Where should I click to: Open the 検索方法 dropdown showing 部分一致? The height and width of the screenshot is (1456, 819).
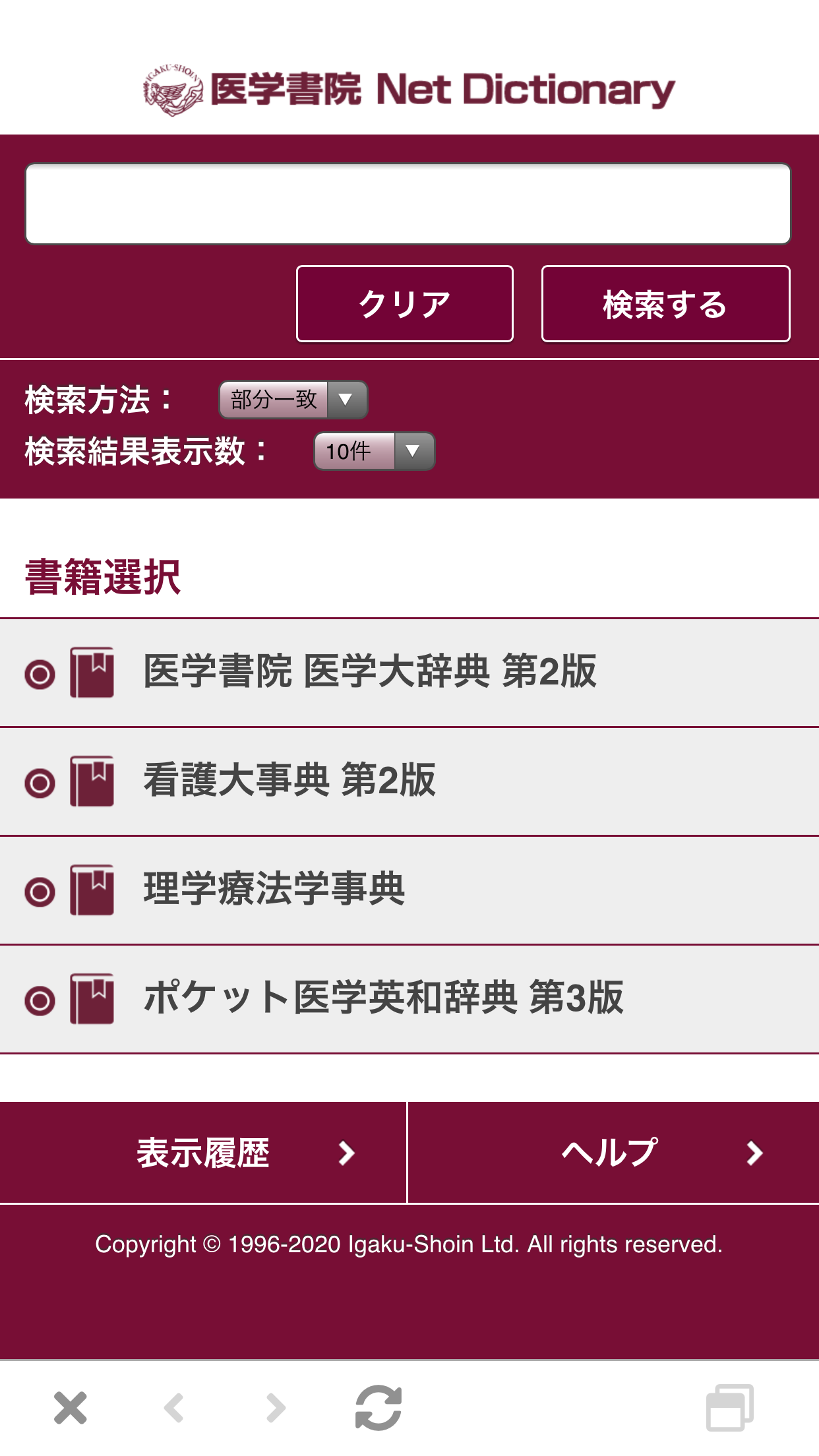coord(293,400)
